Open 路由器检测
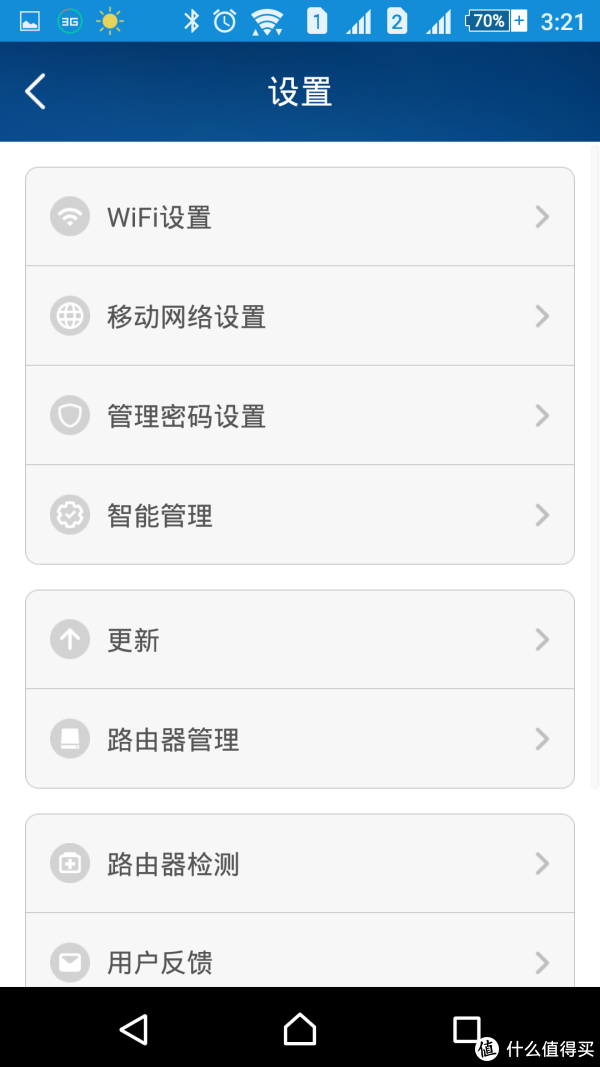The image size is (600, 1067). [300, 864]
